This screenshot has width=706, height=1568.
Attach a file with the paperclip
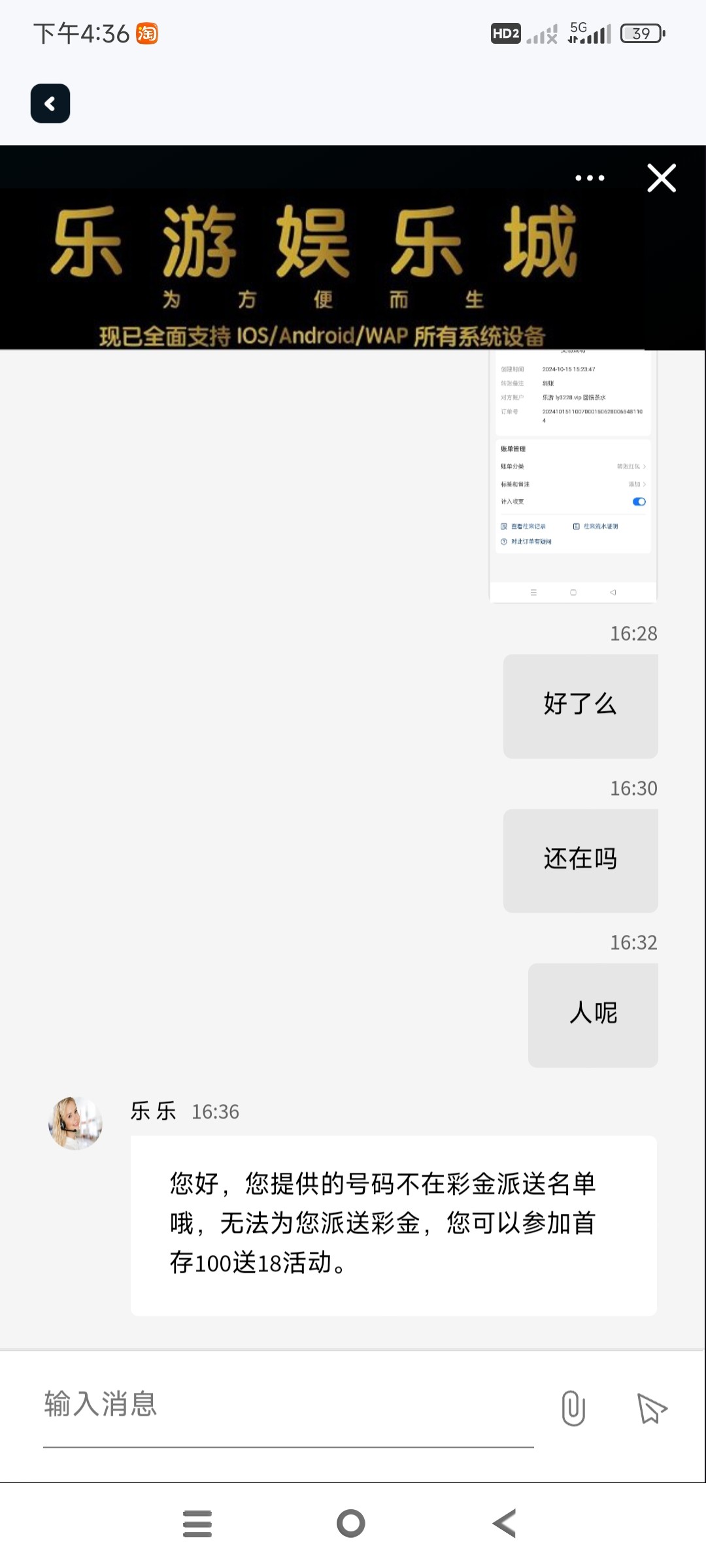click(573, 1408)
